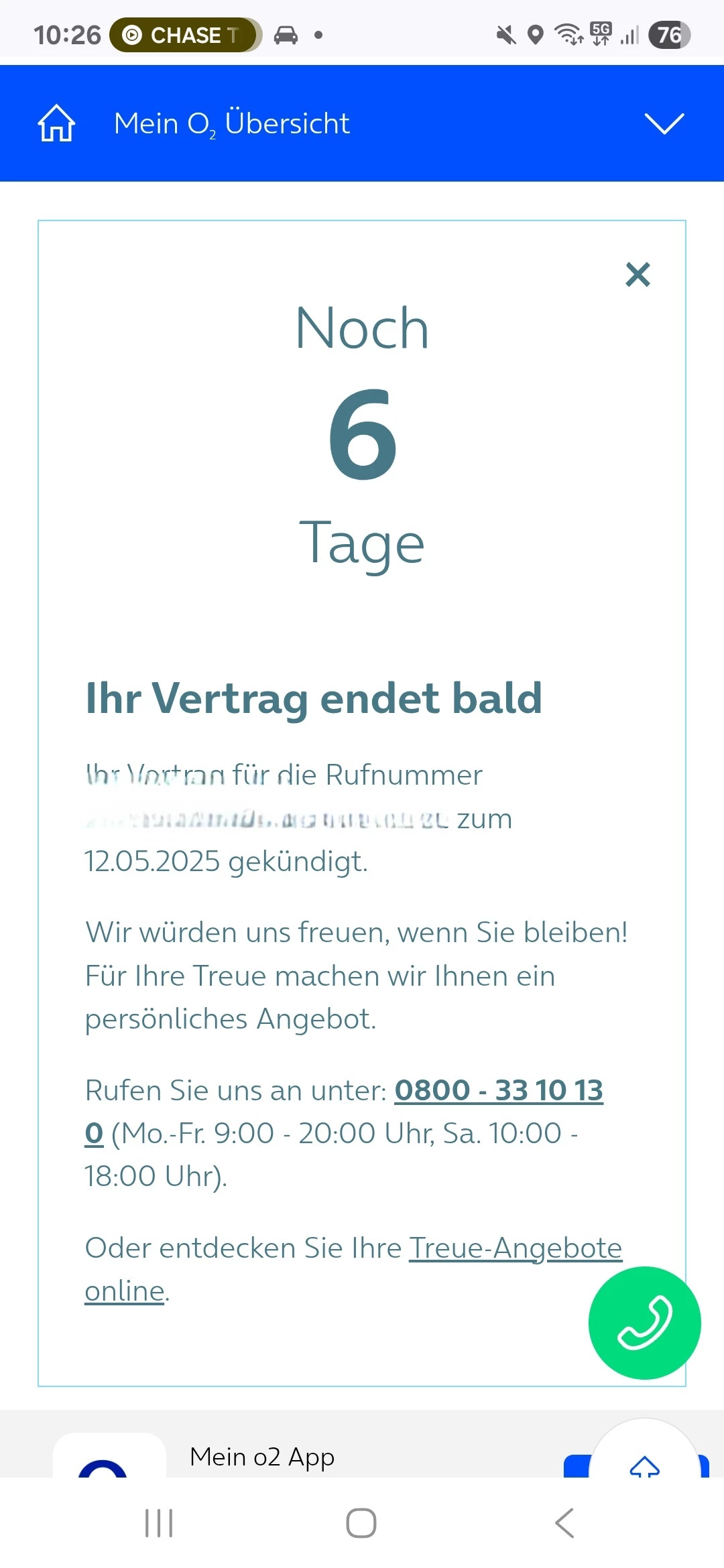The width and height of the screenshot is (724, 1568).
Task: Go back using the system back button
Action: click(x=564, y=1523)
